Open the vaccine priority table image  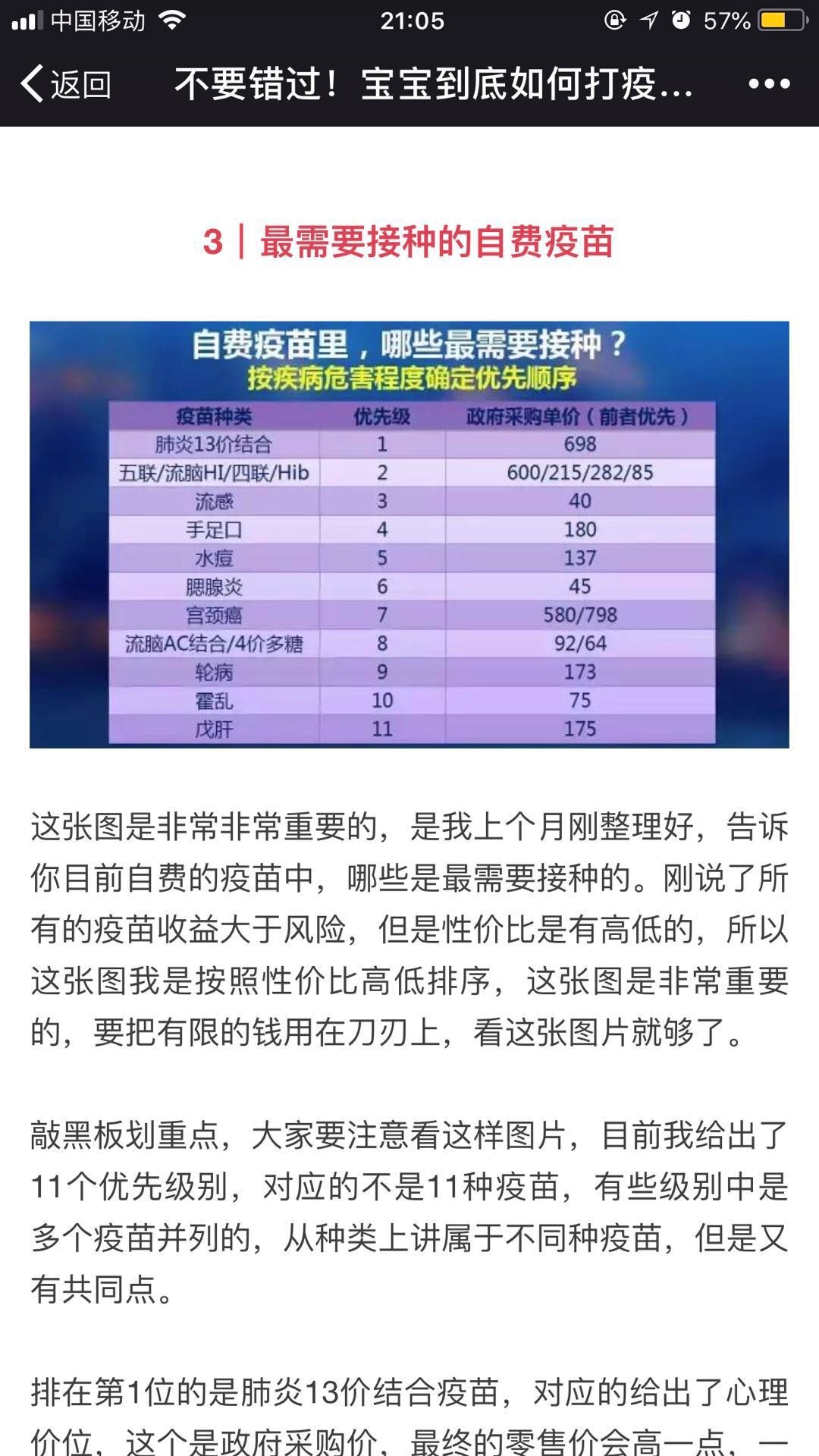click(409, 535)
